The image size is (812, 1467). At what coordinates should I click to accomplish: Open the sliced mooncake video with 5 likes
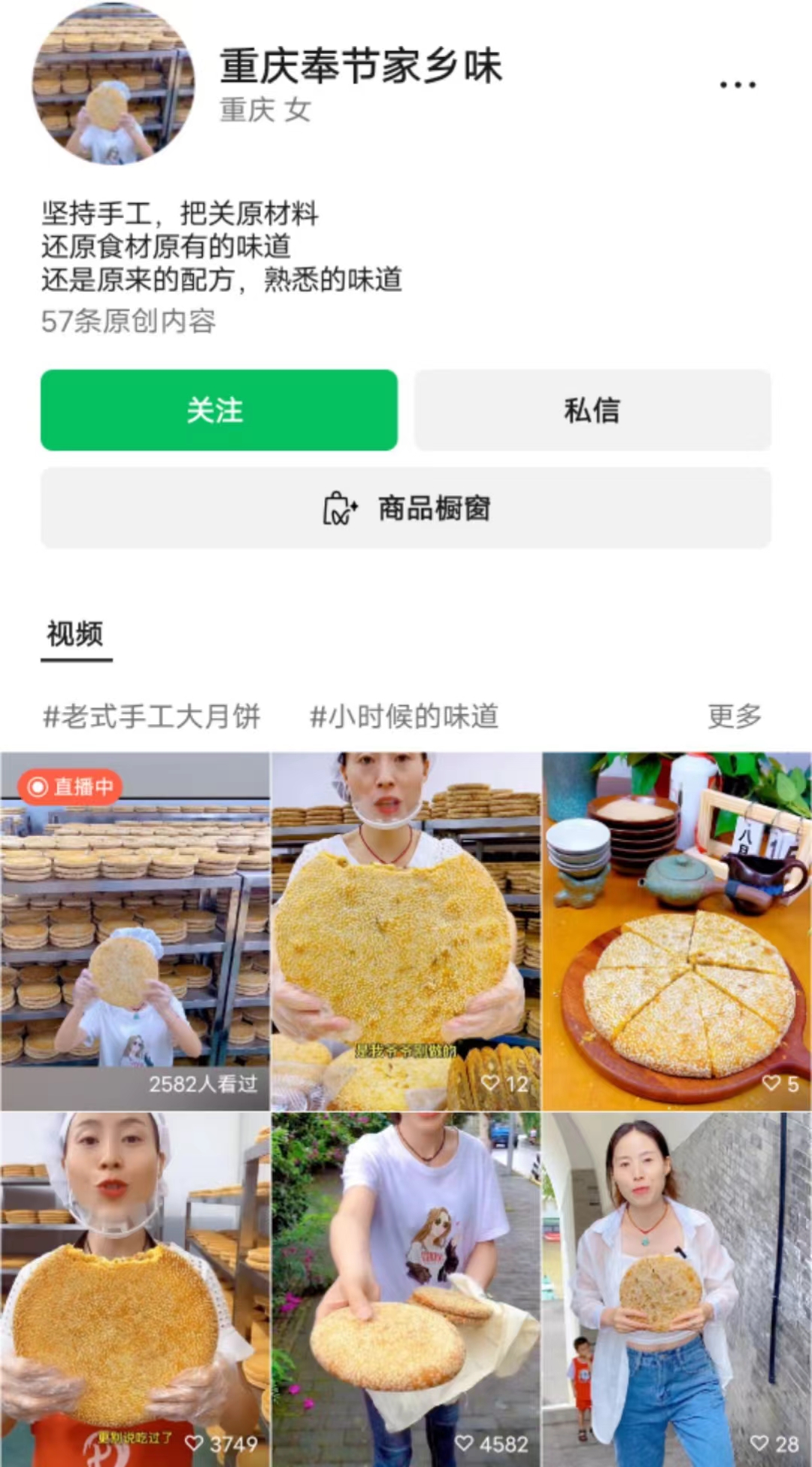pos(677,931)
